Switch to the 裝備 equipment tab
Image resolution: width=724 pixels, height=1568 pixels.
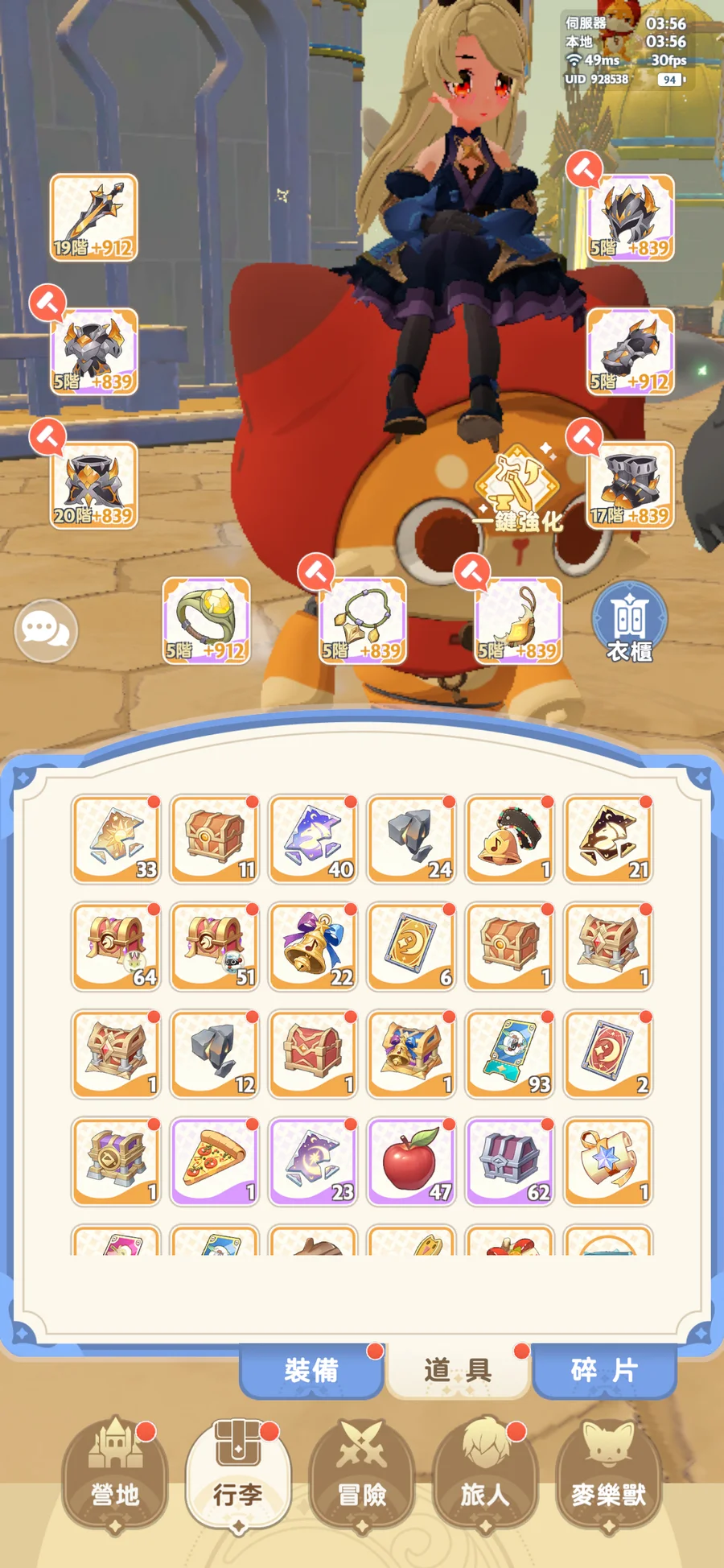(x=311, y=1370)
